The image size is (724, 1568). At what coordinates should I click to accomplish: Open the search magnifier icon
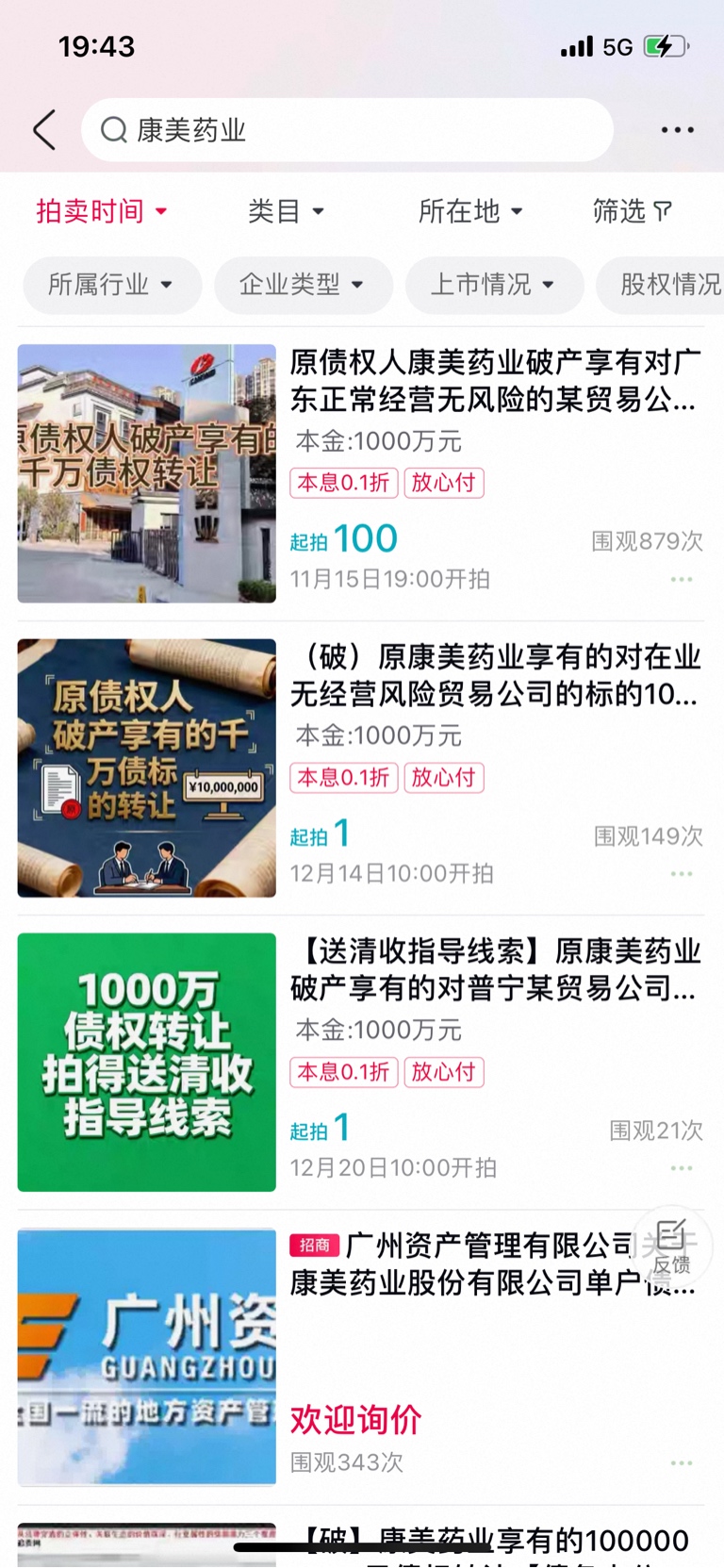[x=113, y=130]
